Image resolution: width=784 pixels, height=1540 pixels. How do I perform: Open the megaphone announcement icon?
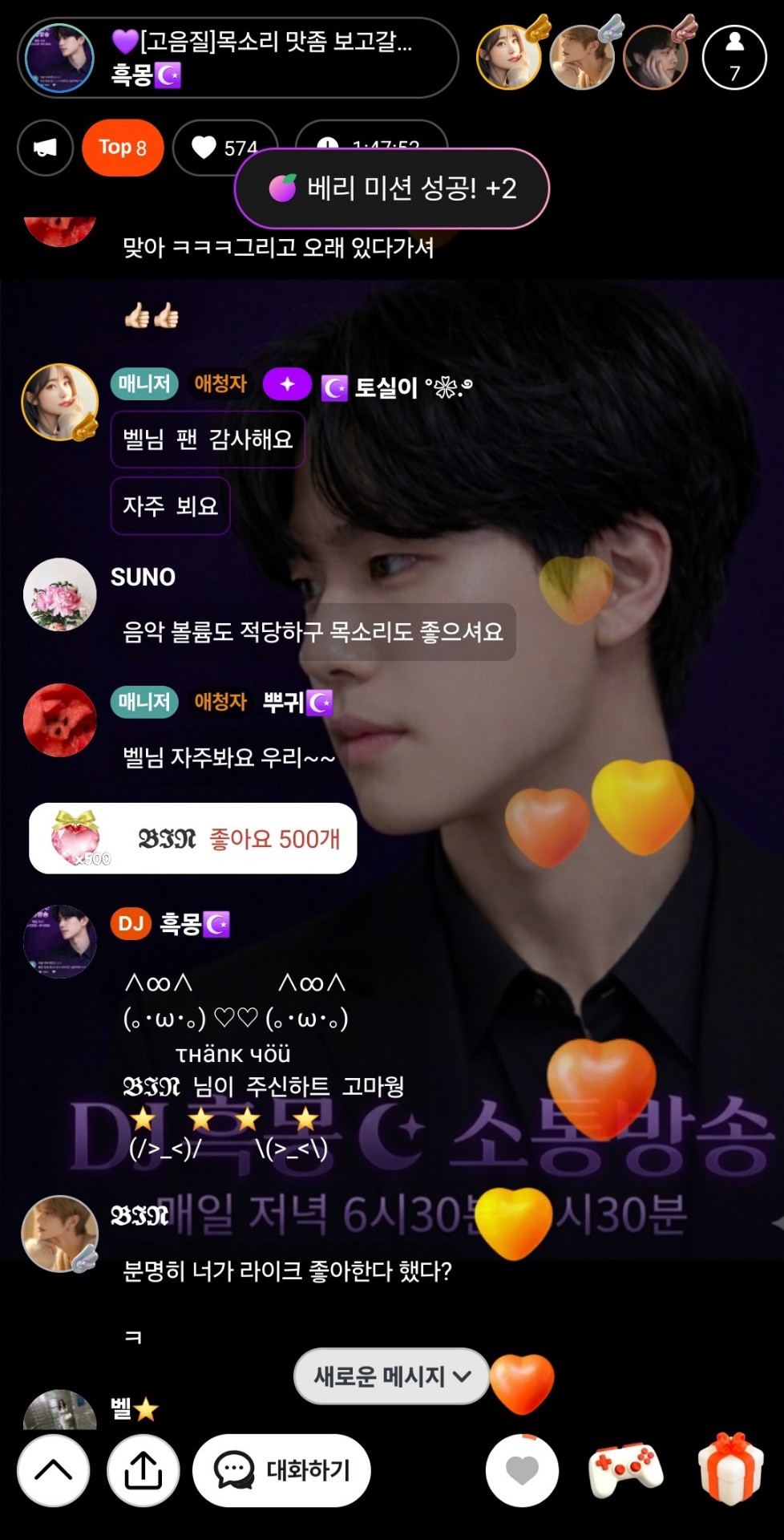point(45,148)
